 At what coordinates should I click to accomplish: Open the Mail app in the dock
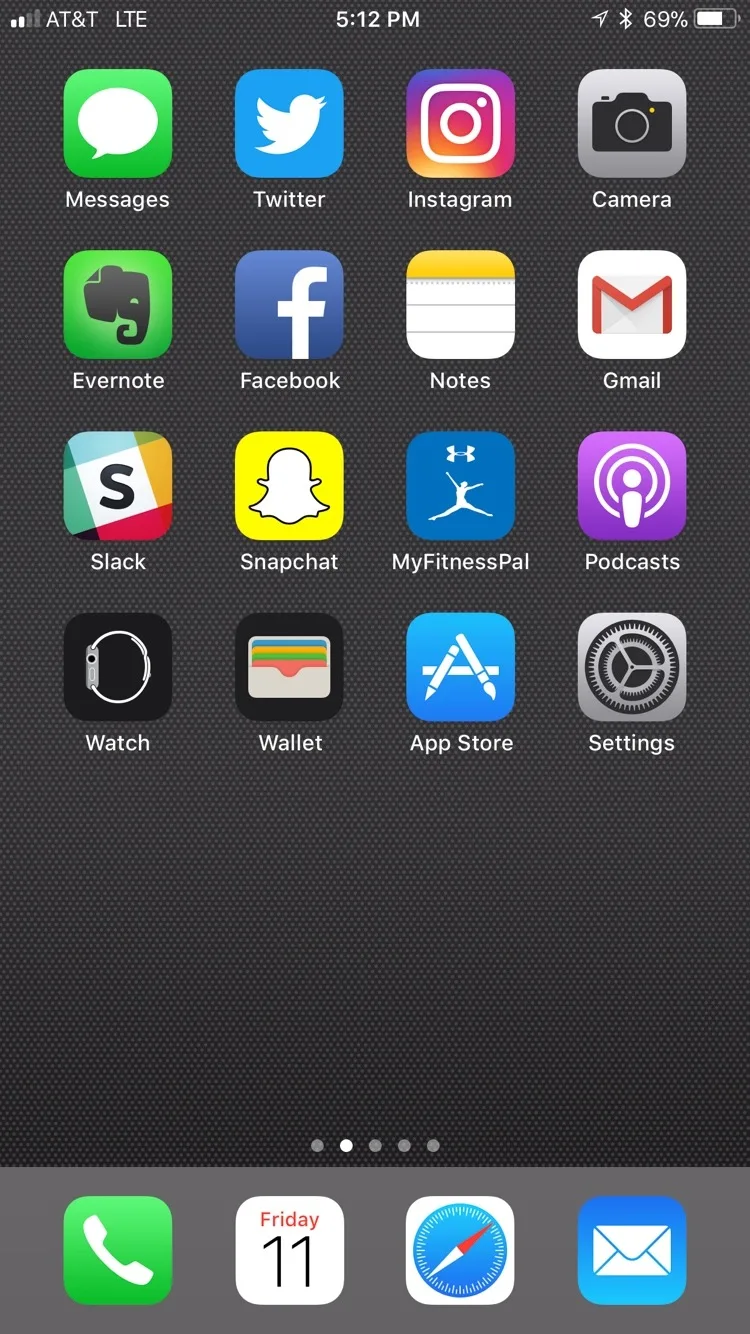click(x=632, y=1250)
